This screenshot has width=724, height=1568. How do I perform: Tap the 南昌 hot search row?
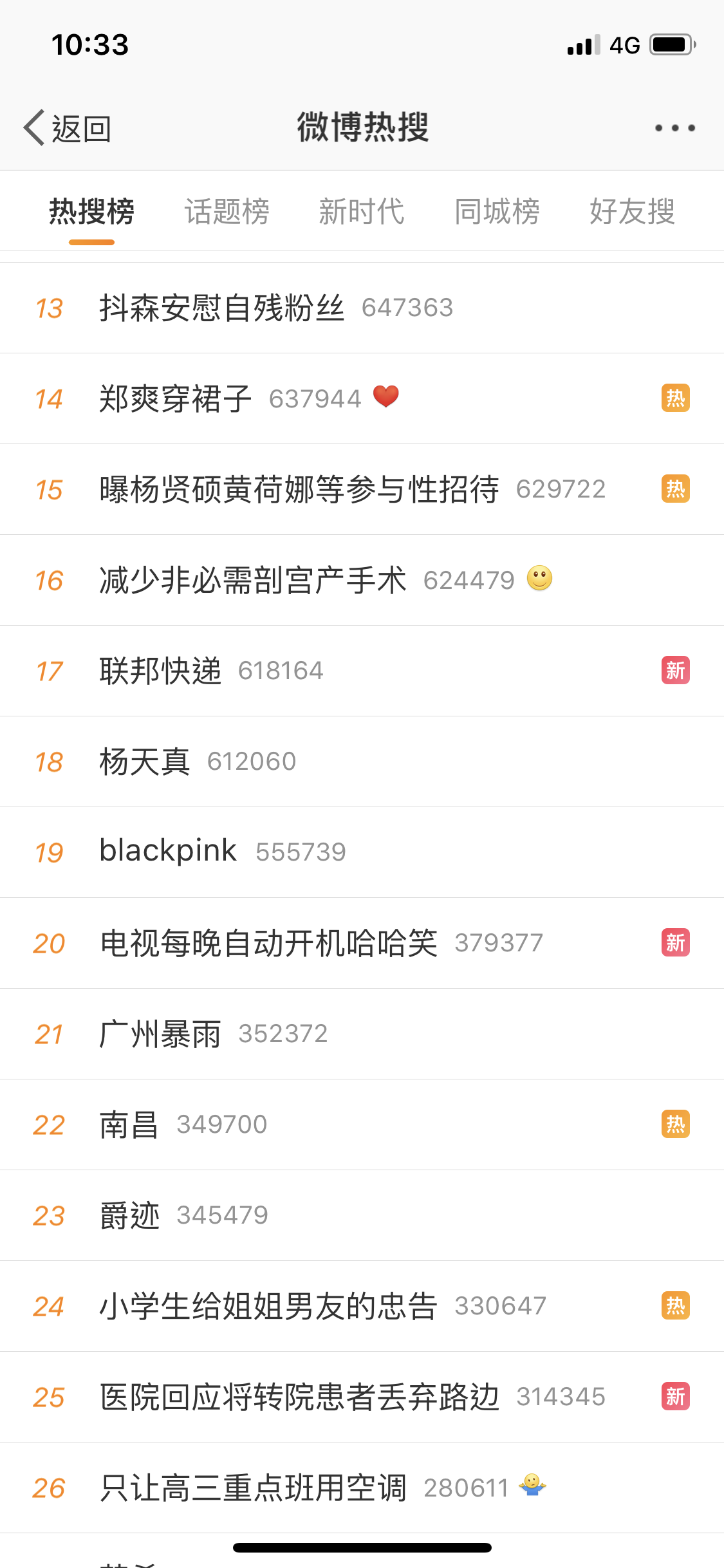(362, 1125)
